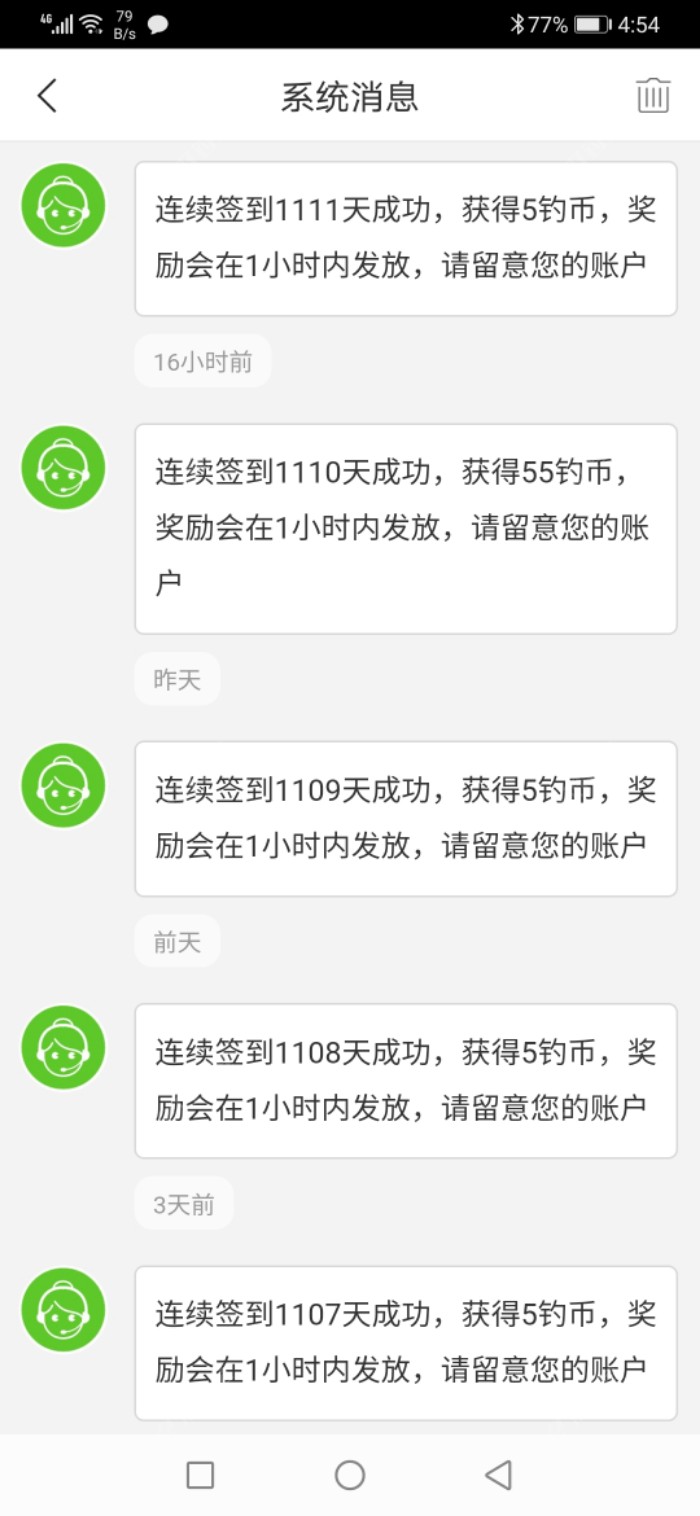
Task: Go back from the 系统消息 page
Action: [47, 96]
